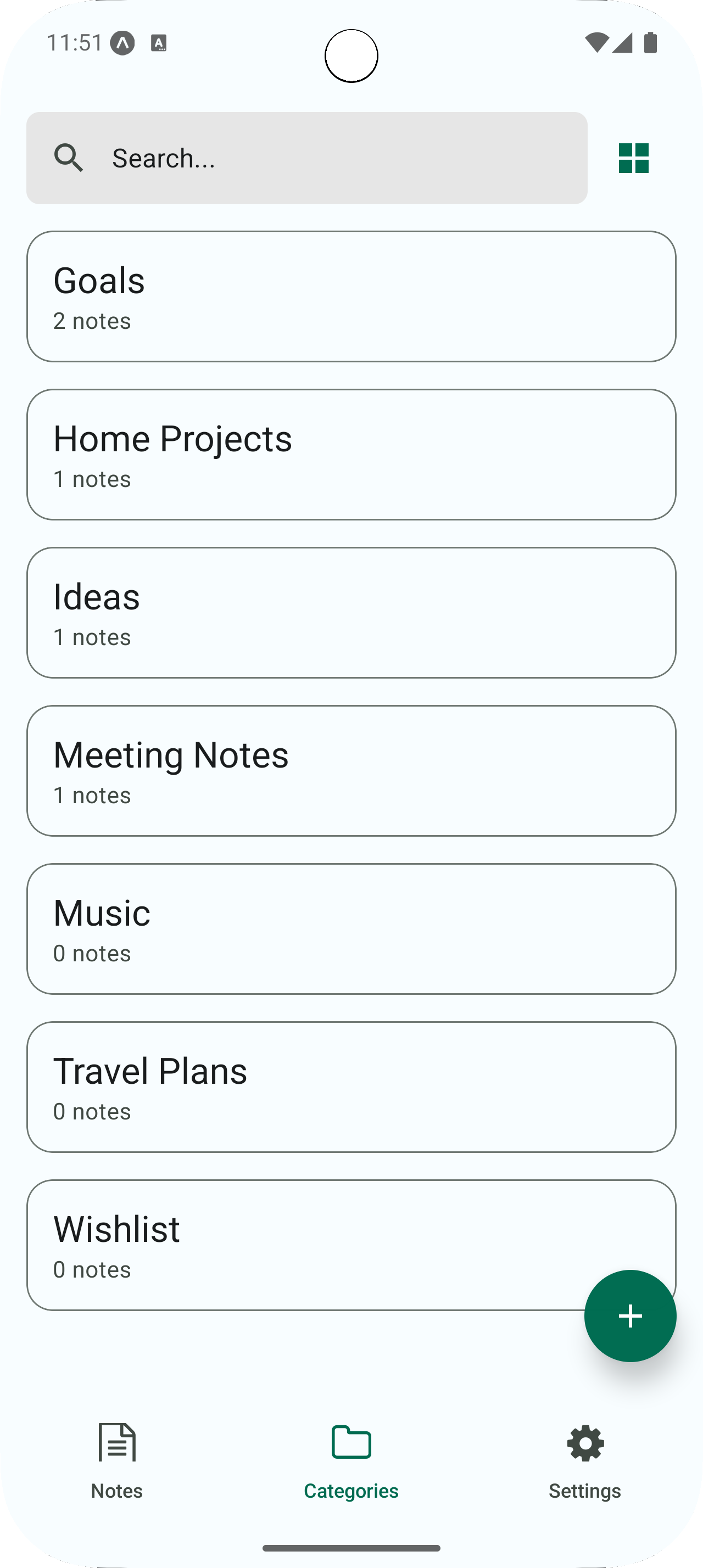Switch to grid view layout
This screenshot has height=1568, width=703.
coord(634,158)
